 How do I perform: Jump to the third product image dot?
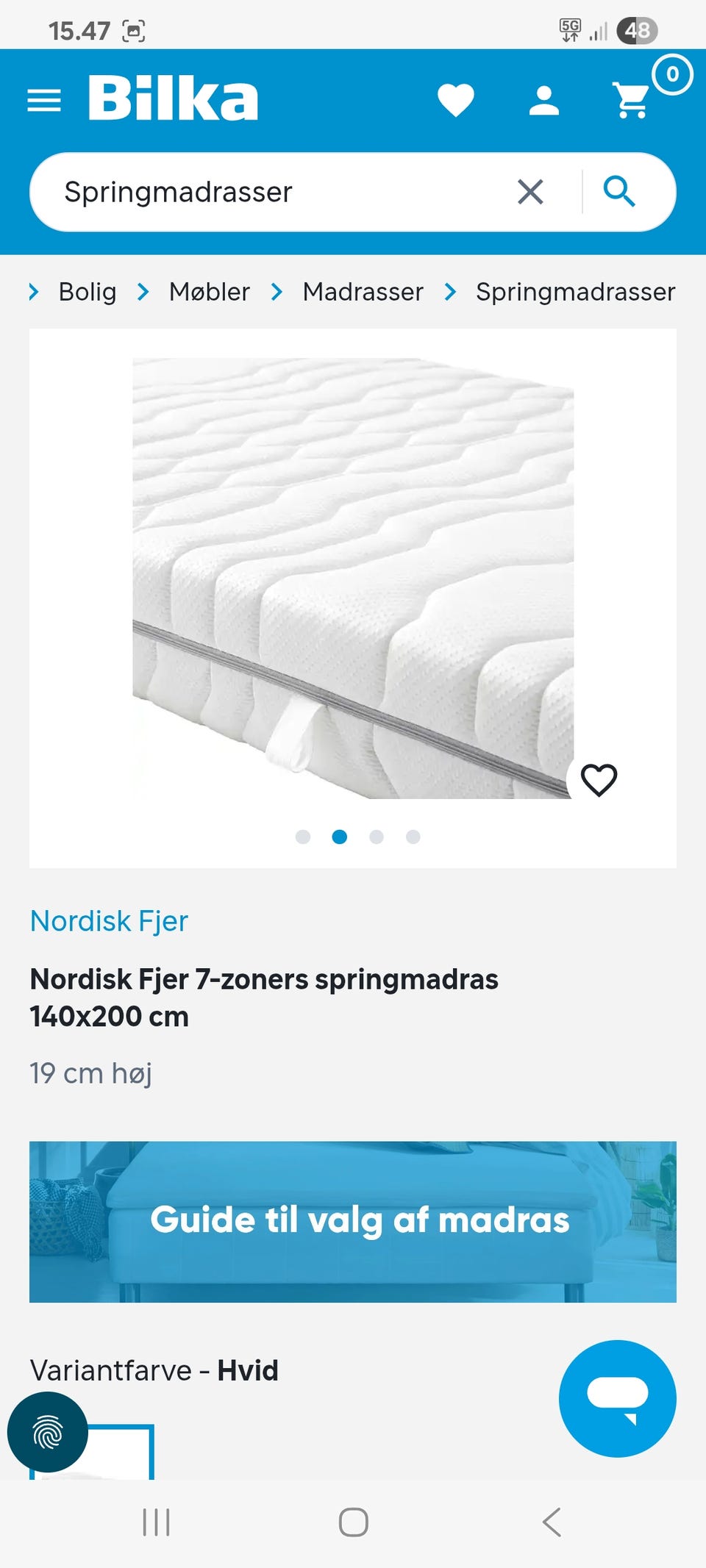tap(377, 837)
